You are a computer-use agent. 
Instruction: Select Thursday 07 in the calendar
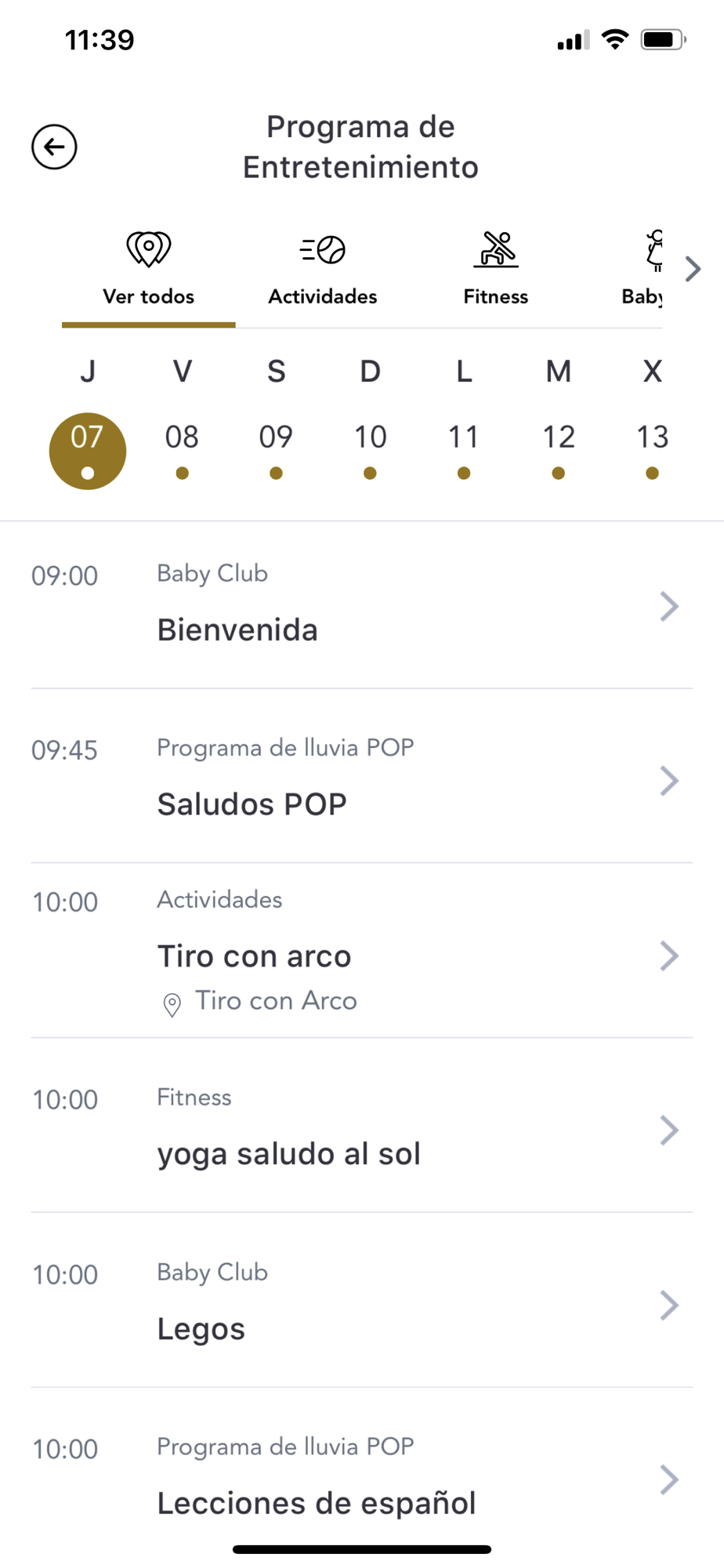[88, 451]
